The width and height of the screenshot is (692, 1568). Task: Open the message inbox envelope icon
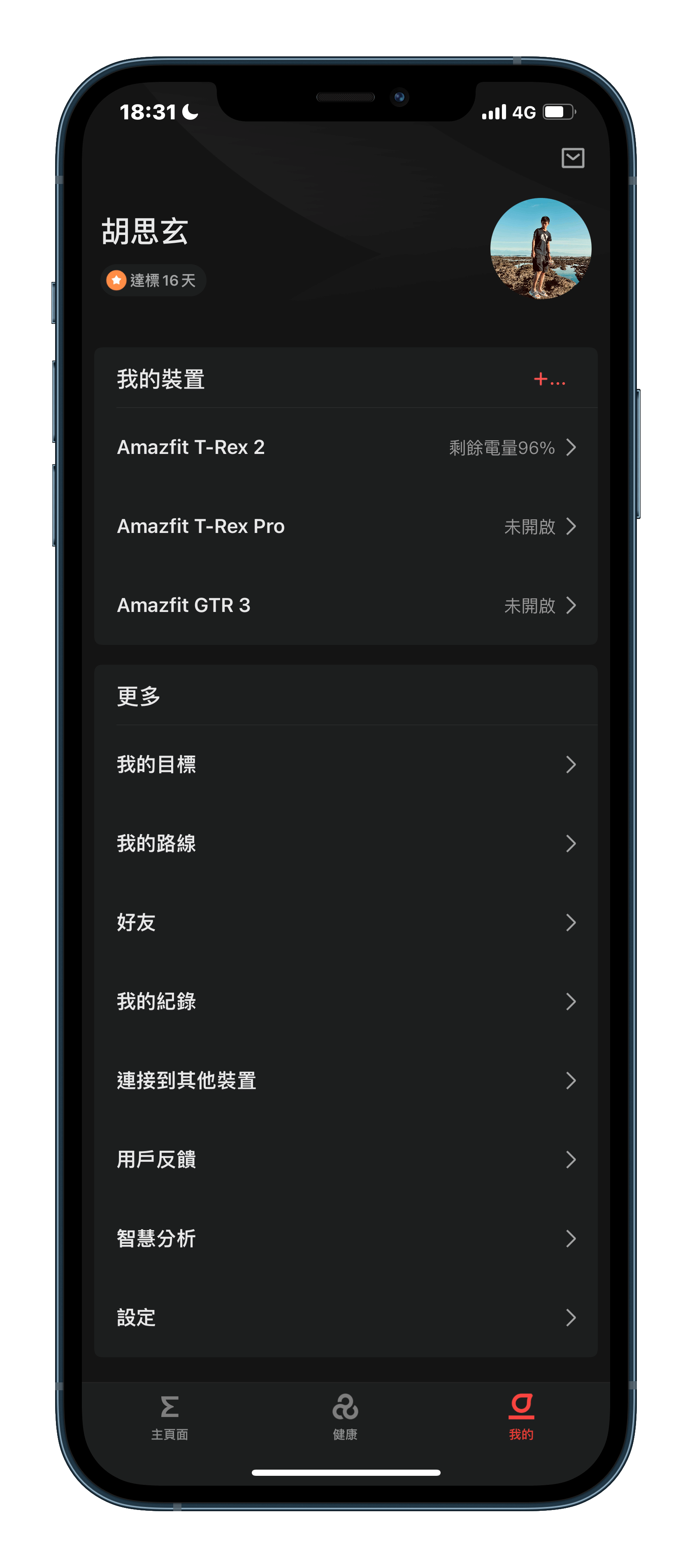[572, 158]
